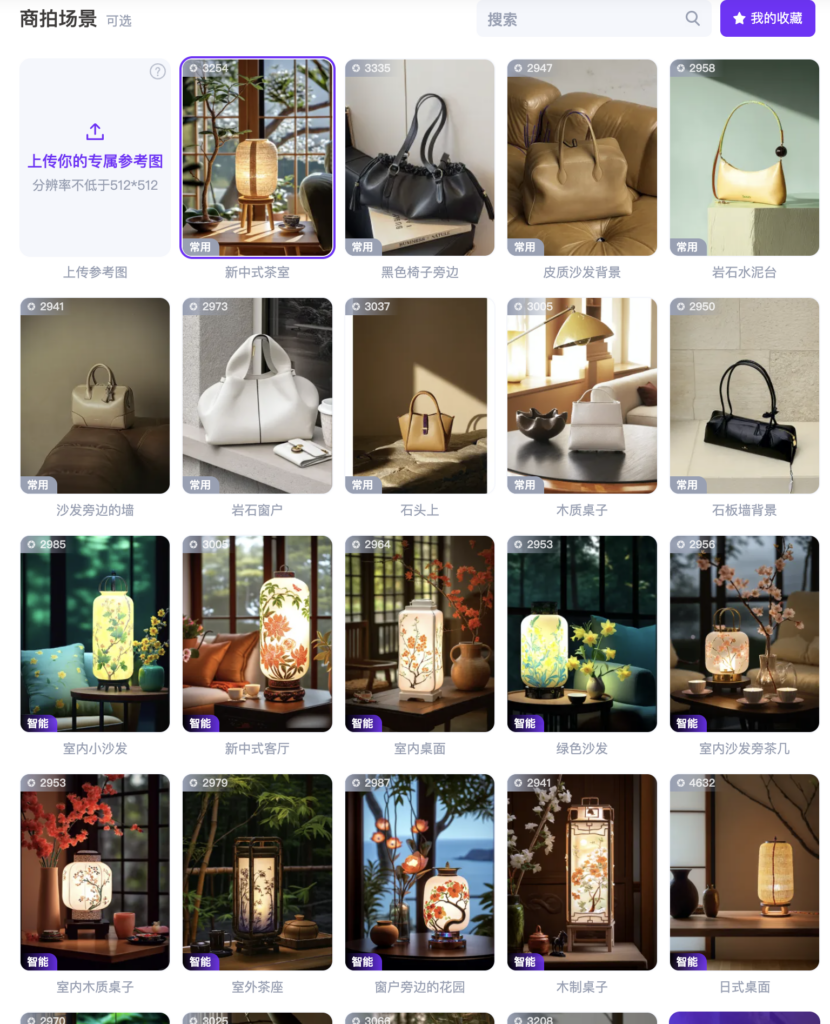Pick the 皮质沙发背景 scene
This screenshot has height=1024, width=830.
click(582, 157)
